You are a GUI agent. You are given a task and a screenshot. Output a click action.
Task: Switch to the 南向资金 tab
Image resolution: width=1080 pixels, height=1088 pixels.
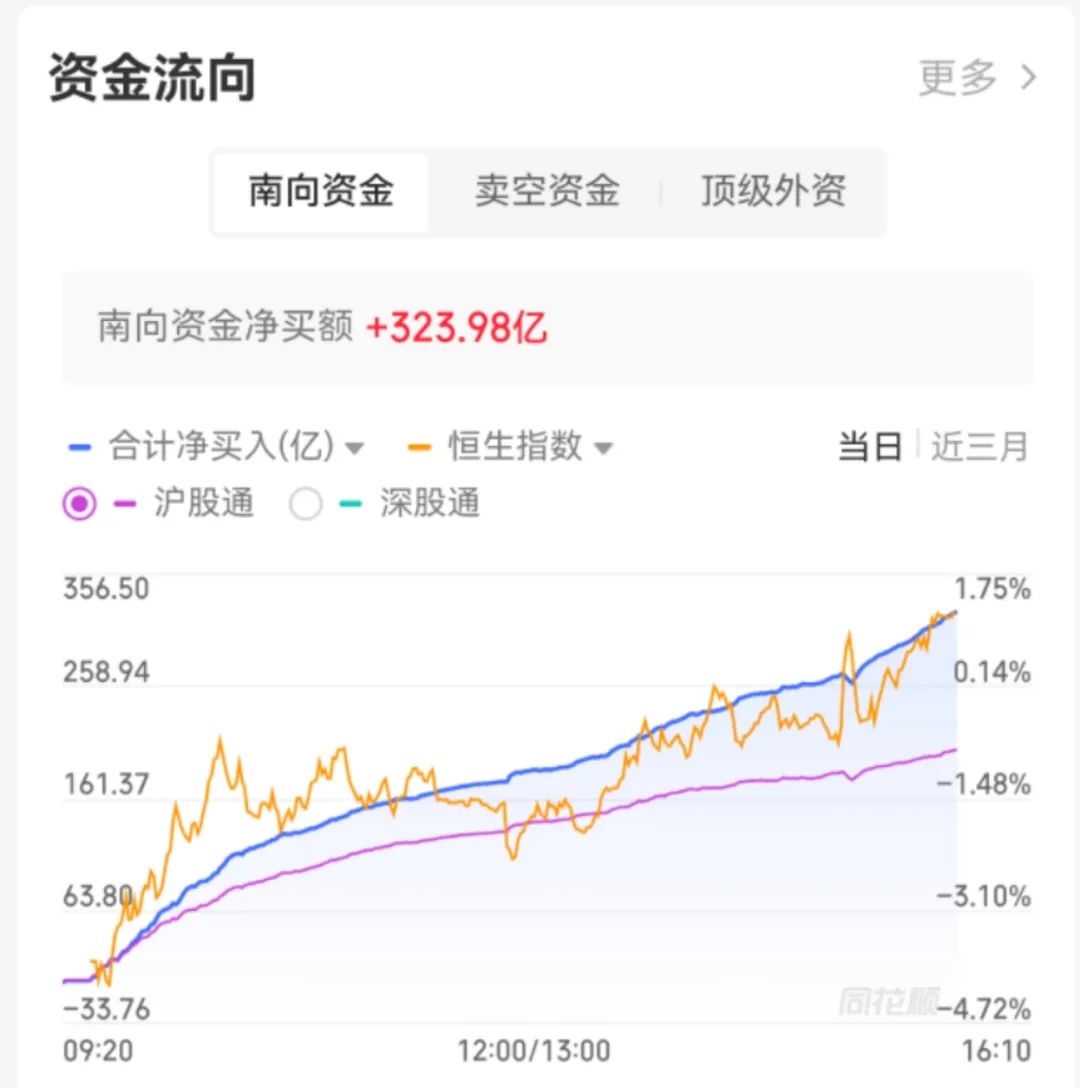(x=321, y=192)
